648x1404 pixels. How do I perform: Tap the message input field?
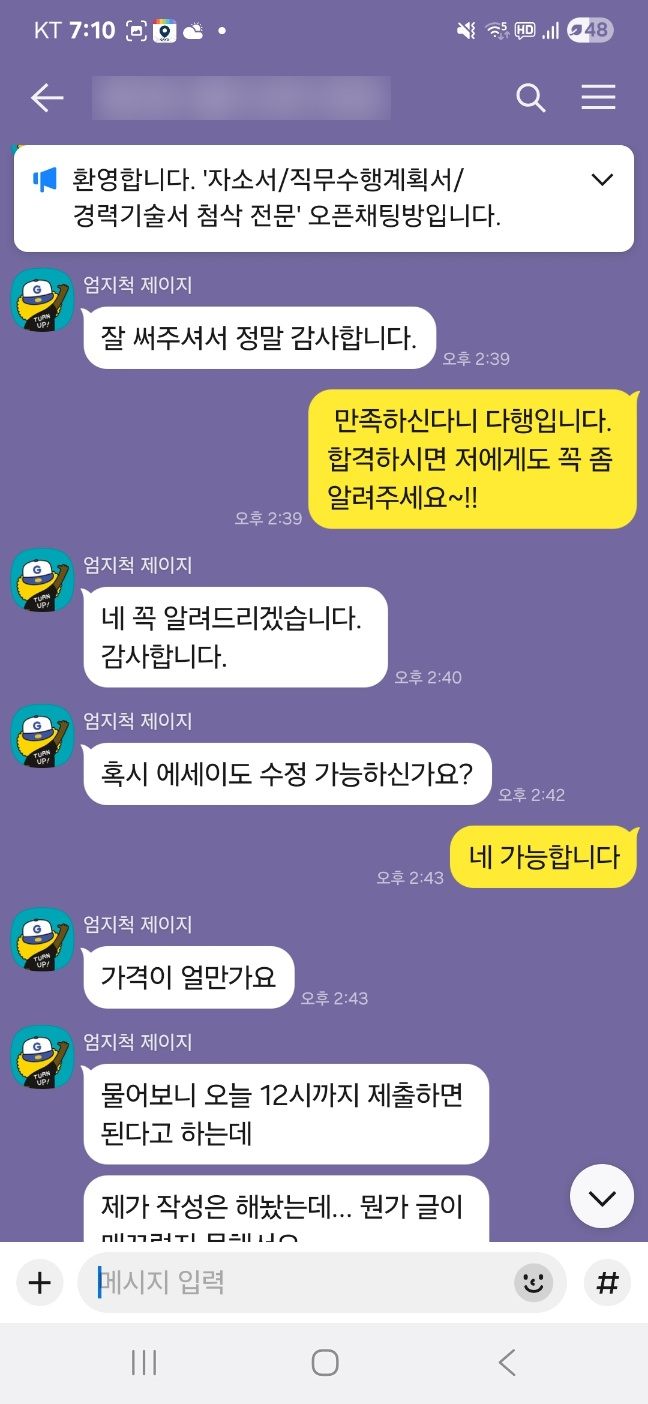point(300,1282)
